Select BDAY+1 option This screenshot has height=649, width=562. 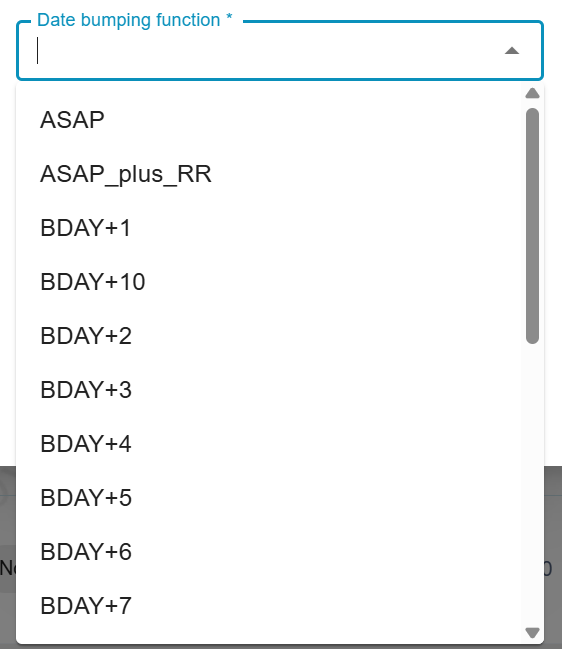coord(271,228)
